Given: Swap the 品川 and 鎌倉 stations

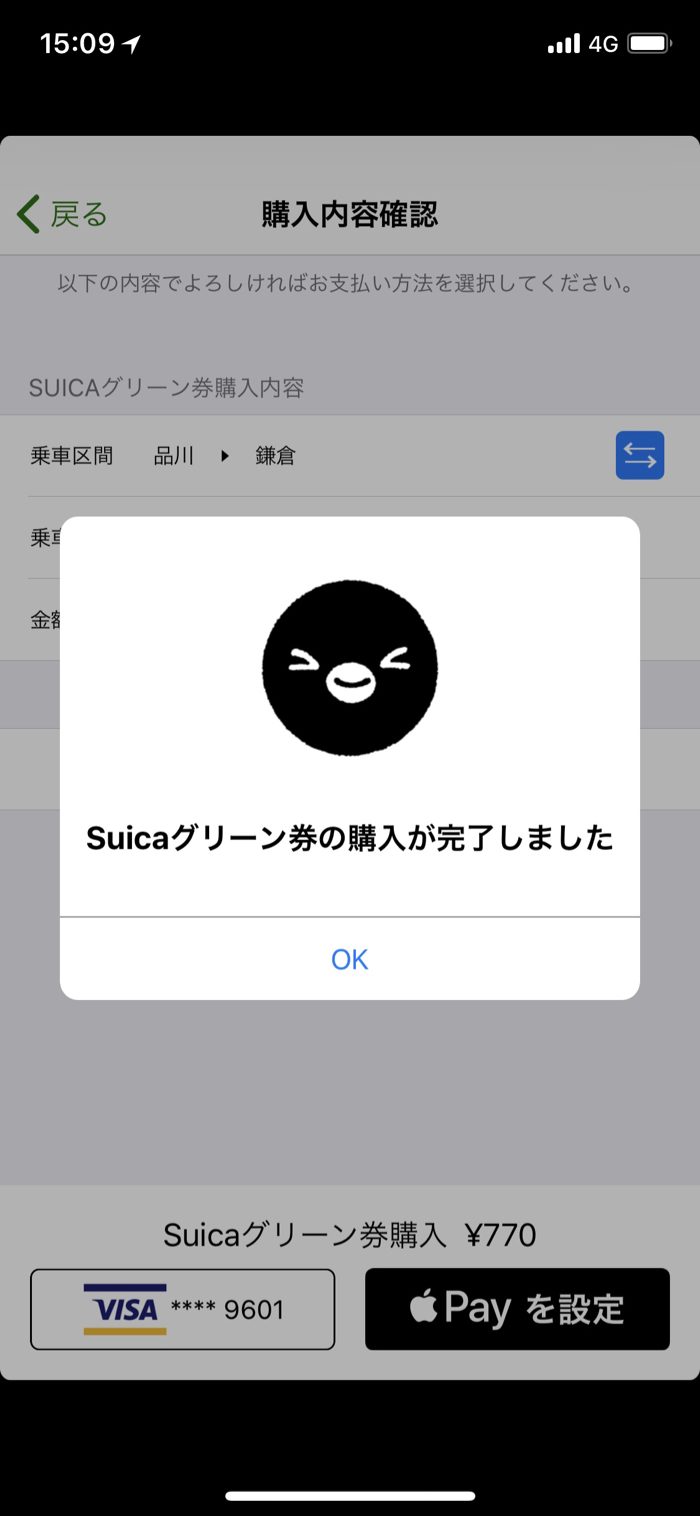Looking at the screenshot, I should click(639, 456).
